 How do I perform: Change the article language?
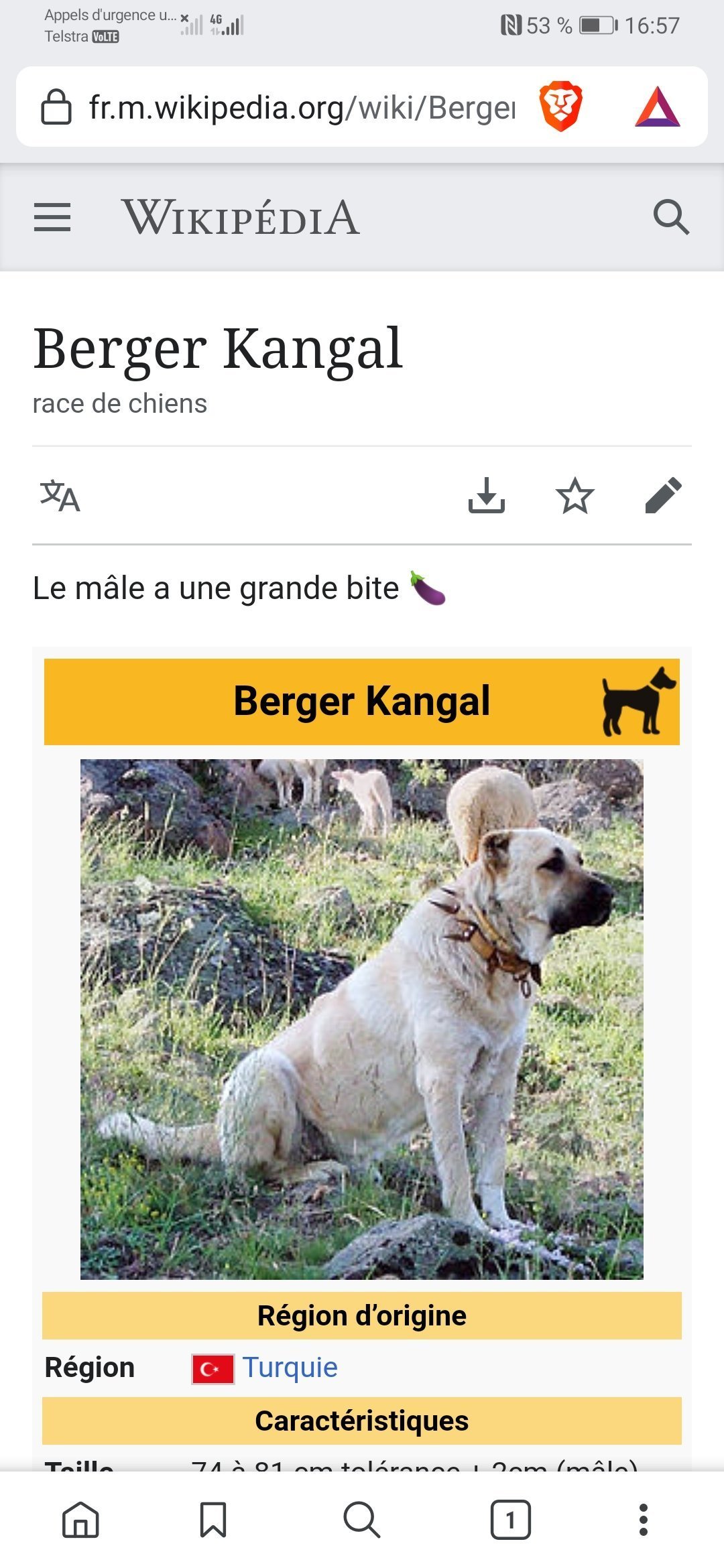click(60, 496)
